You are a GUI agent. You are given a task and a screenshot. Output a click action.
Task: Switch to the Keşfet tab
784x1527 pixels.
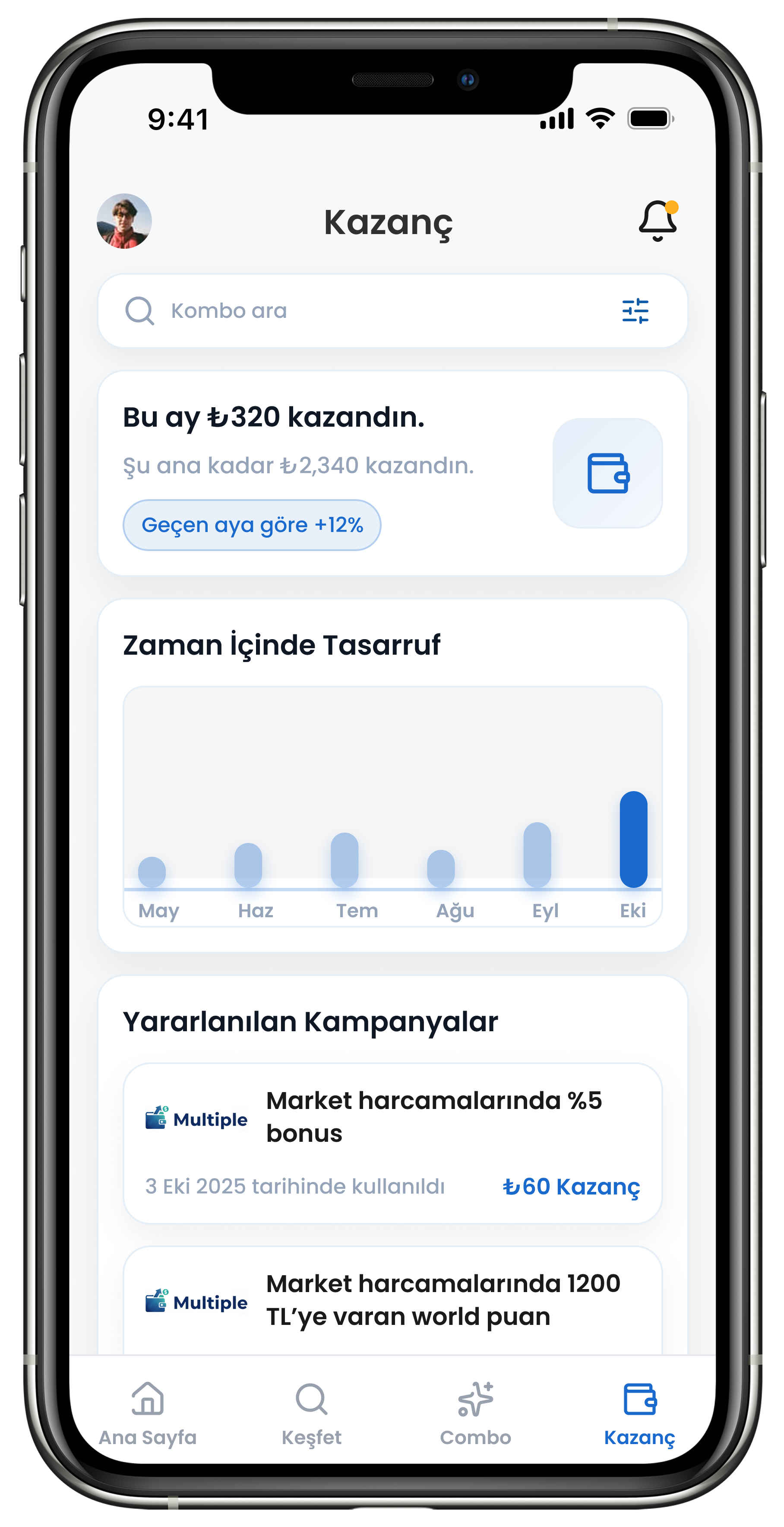pos(311,1413)
